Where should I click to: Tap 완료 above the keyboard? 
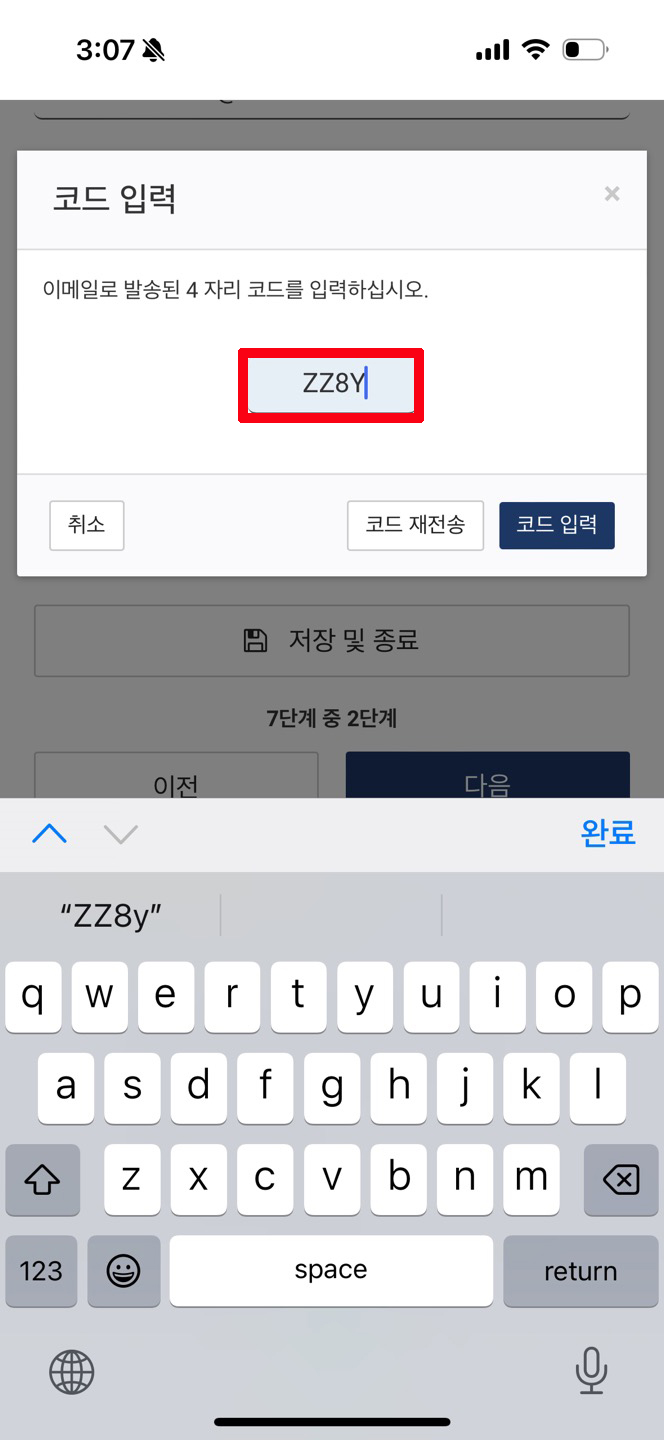point(608,833)
